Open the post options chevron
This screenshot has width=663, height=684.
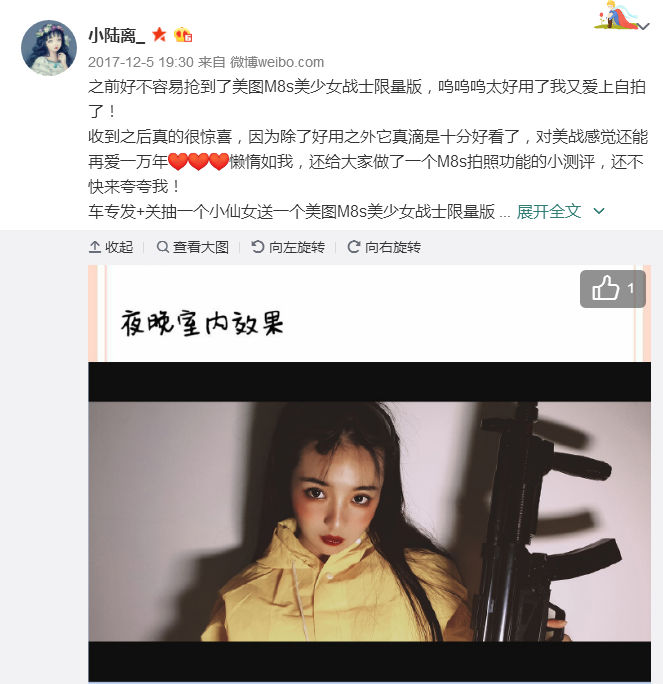coord(643,27)
